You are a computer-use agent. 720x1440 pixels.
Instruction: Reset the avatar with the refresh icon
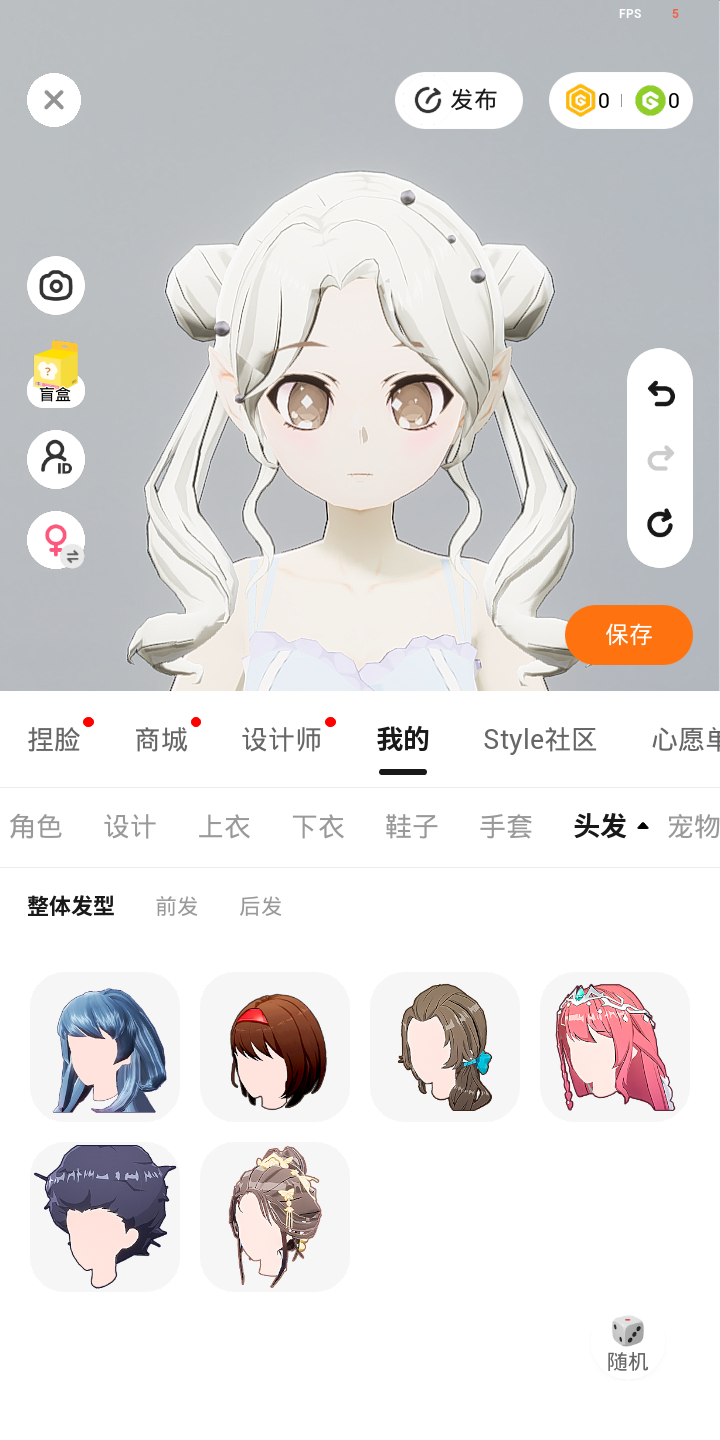pos(660,523)
